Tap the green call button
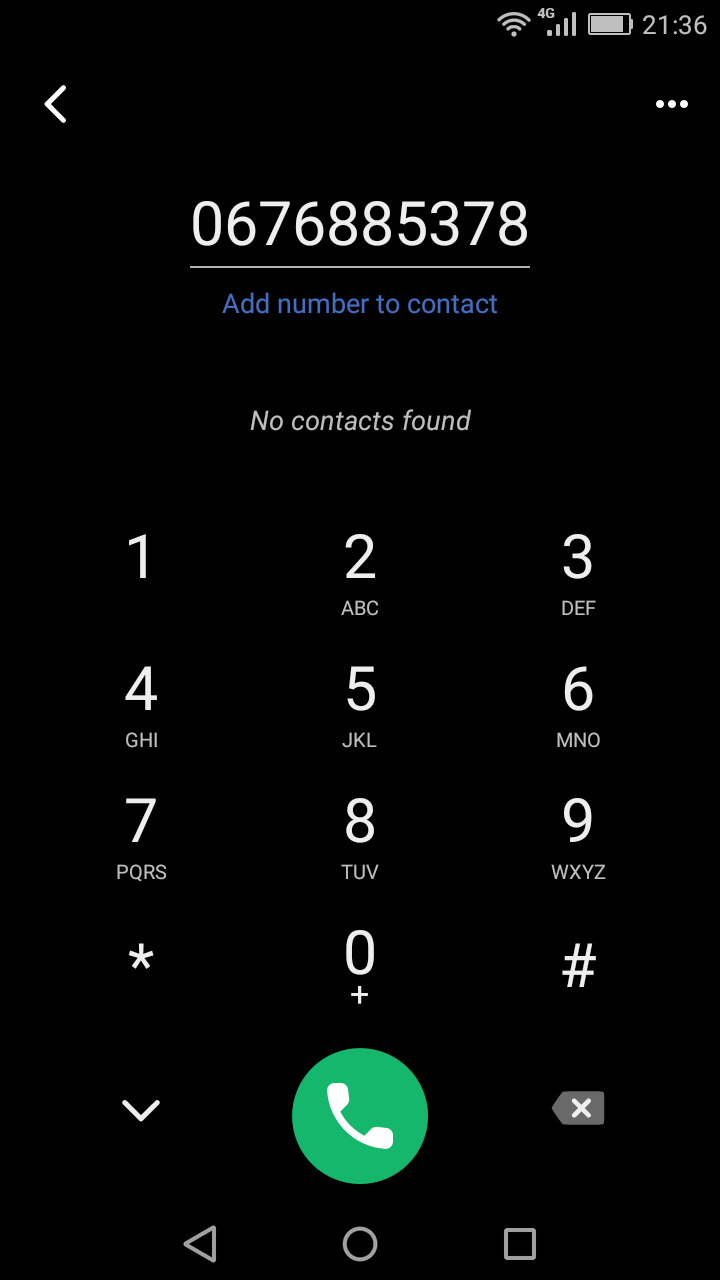 [360, 1115]
